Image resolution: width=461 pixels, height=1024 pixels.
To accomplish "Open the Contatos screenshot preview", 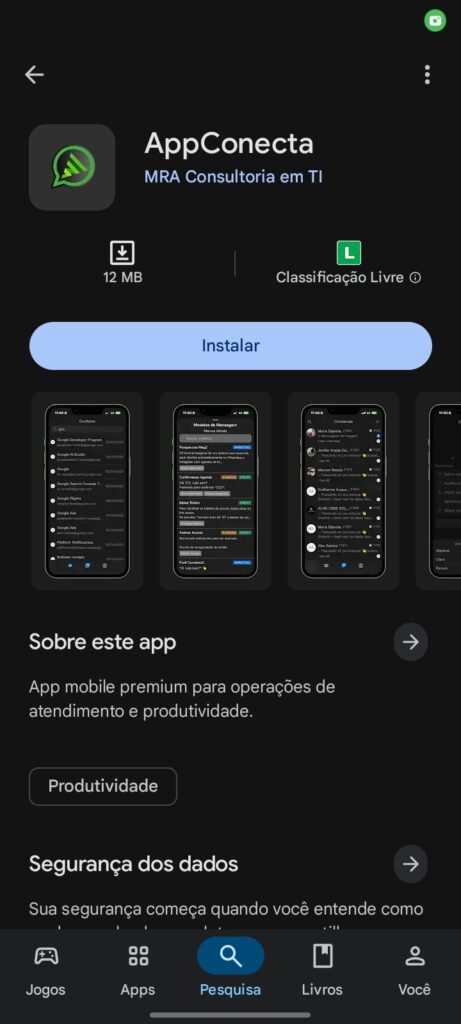I will (x=87, y=491).
